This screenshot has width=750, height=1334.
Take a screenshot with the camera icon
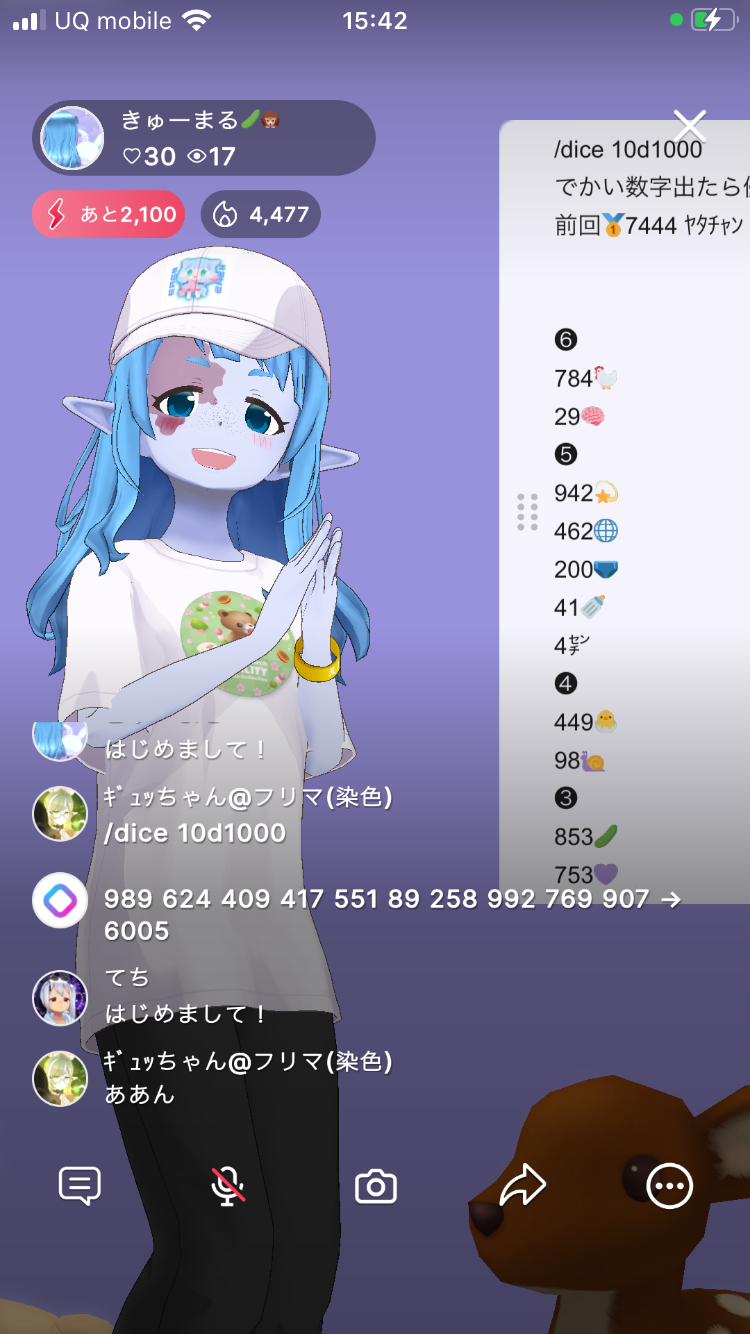(376, 1187)
